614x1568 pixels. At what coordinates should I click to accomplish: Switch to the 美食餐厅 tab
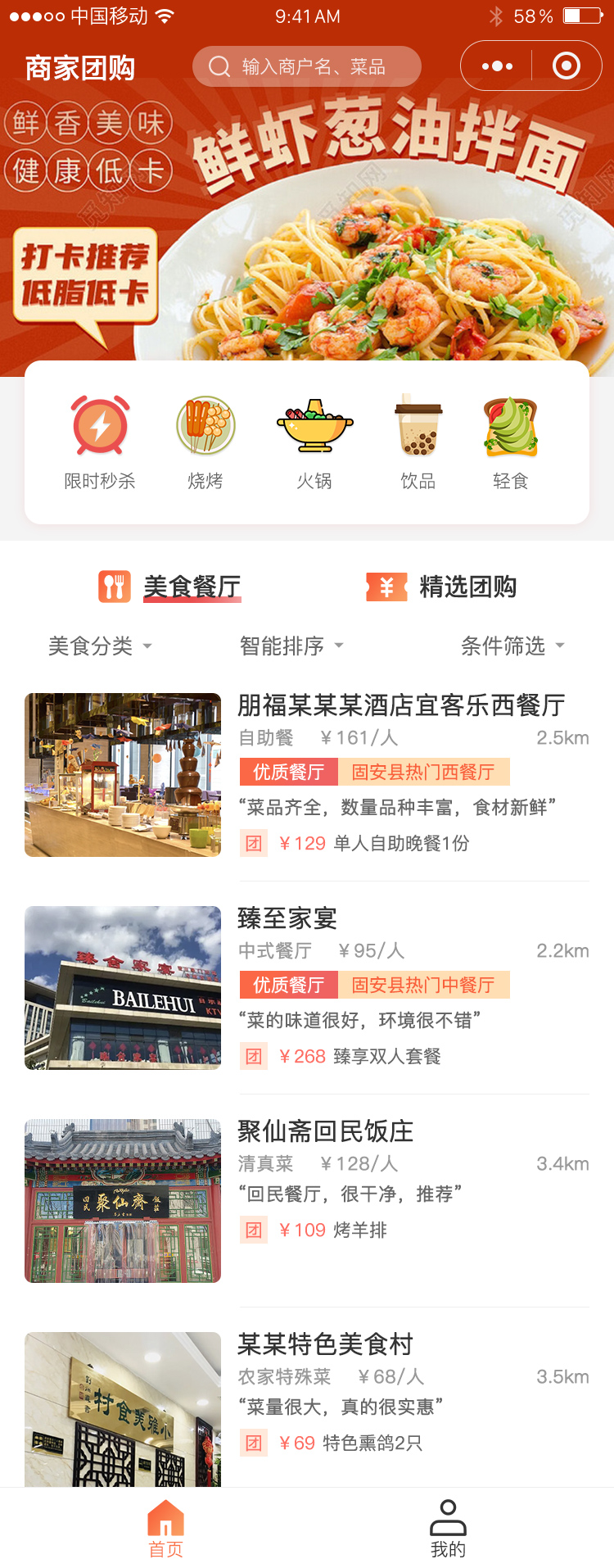170,587
